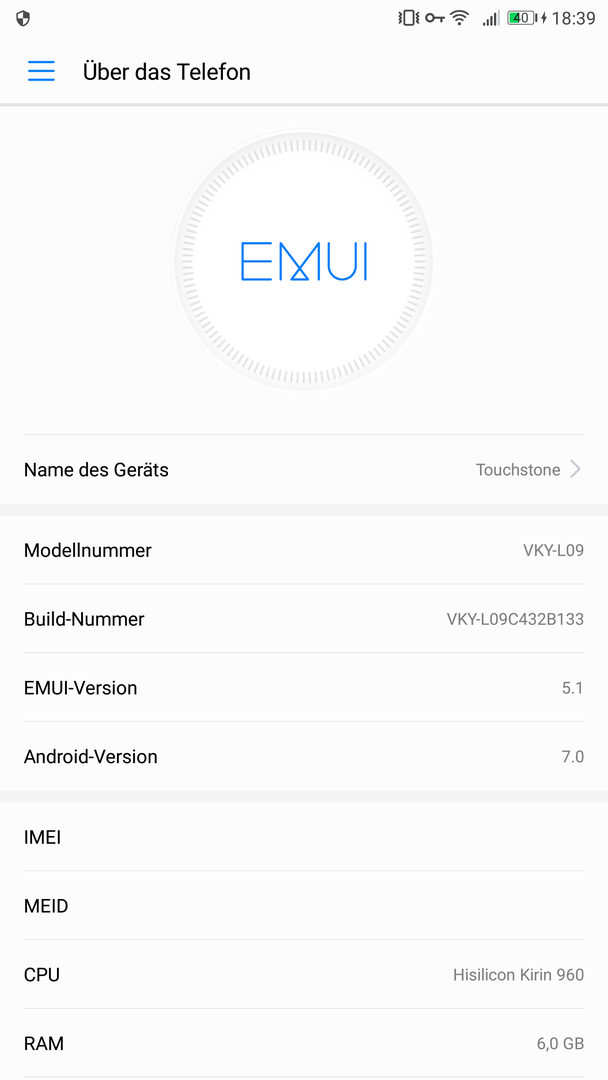
Task: Tap the Android-Version row
Action: (x=303, y=757)
